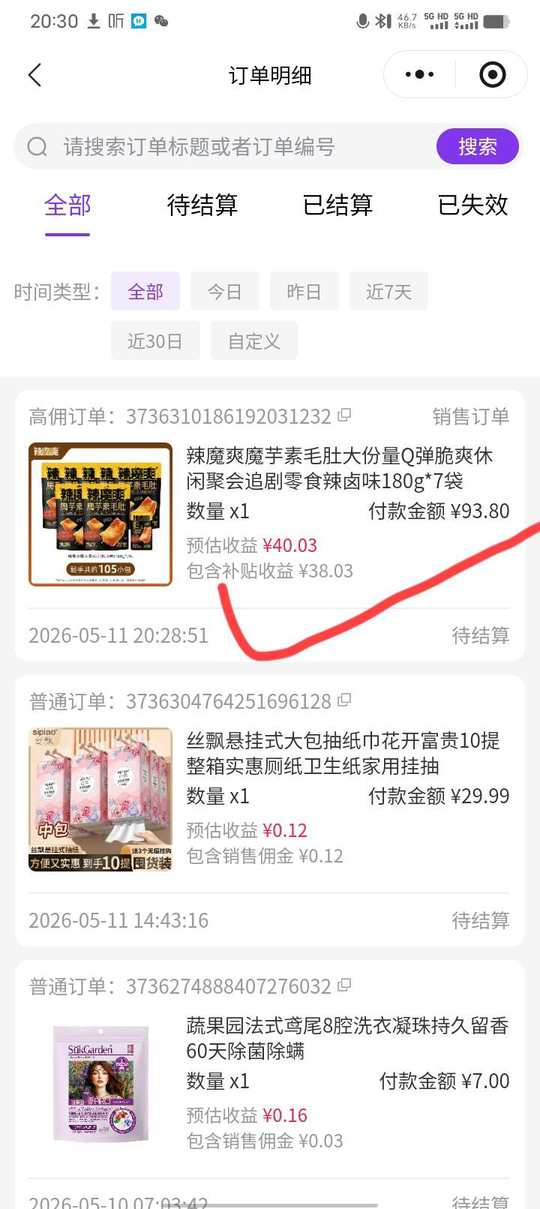540x1209 pixels.
Task: Switch to the 已结算 tab
Action: click(x=338, y=205)
